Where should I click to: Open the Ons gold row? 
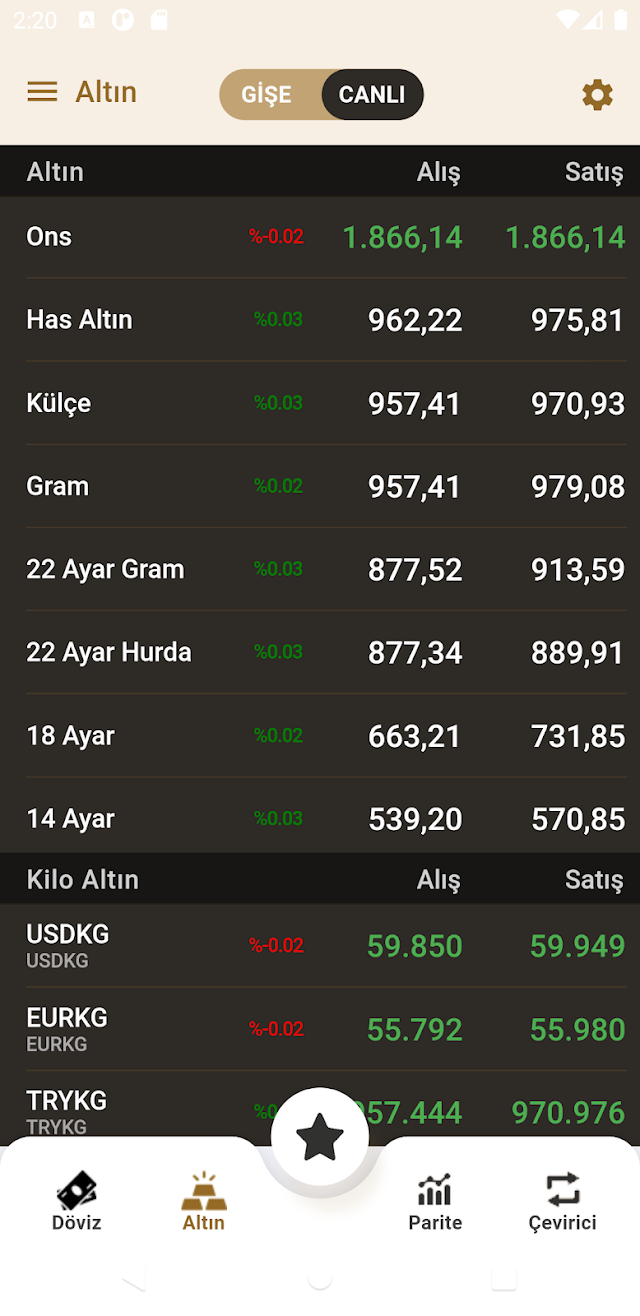pyautogui.click(x=320, y=237)
